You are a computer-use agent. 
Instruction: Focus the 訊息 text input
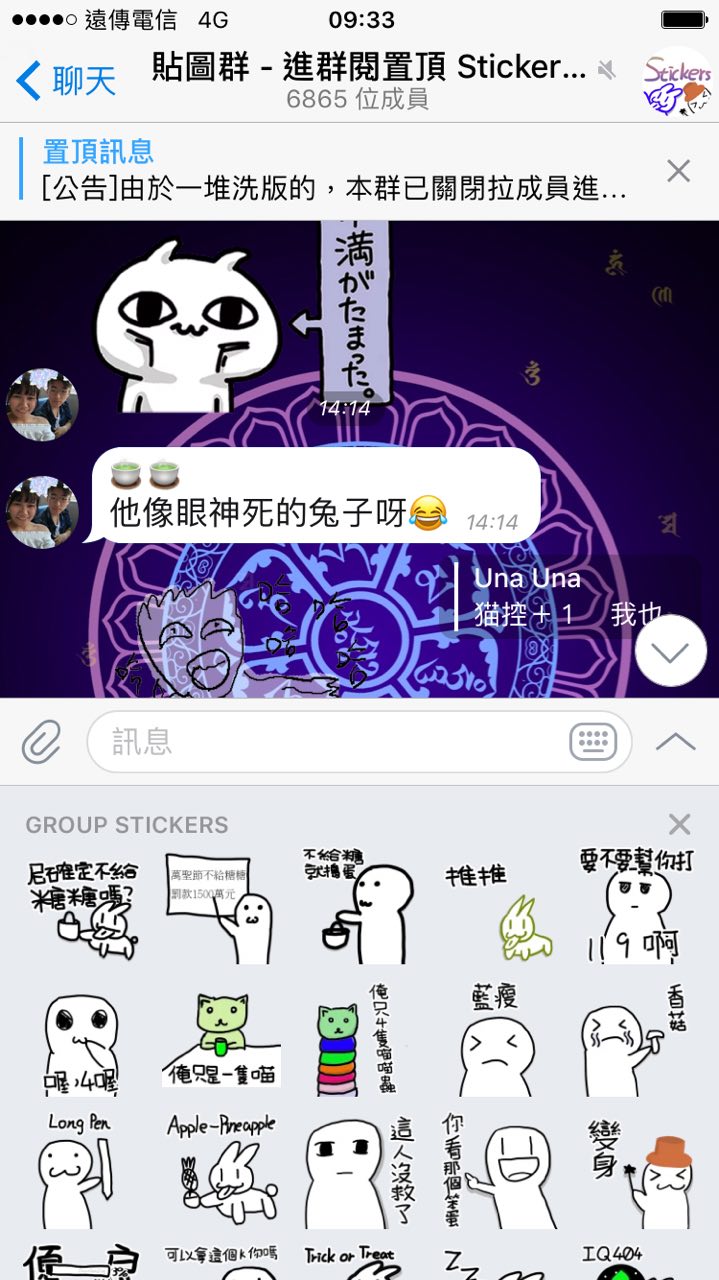click(330, 742)
